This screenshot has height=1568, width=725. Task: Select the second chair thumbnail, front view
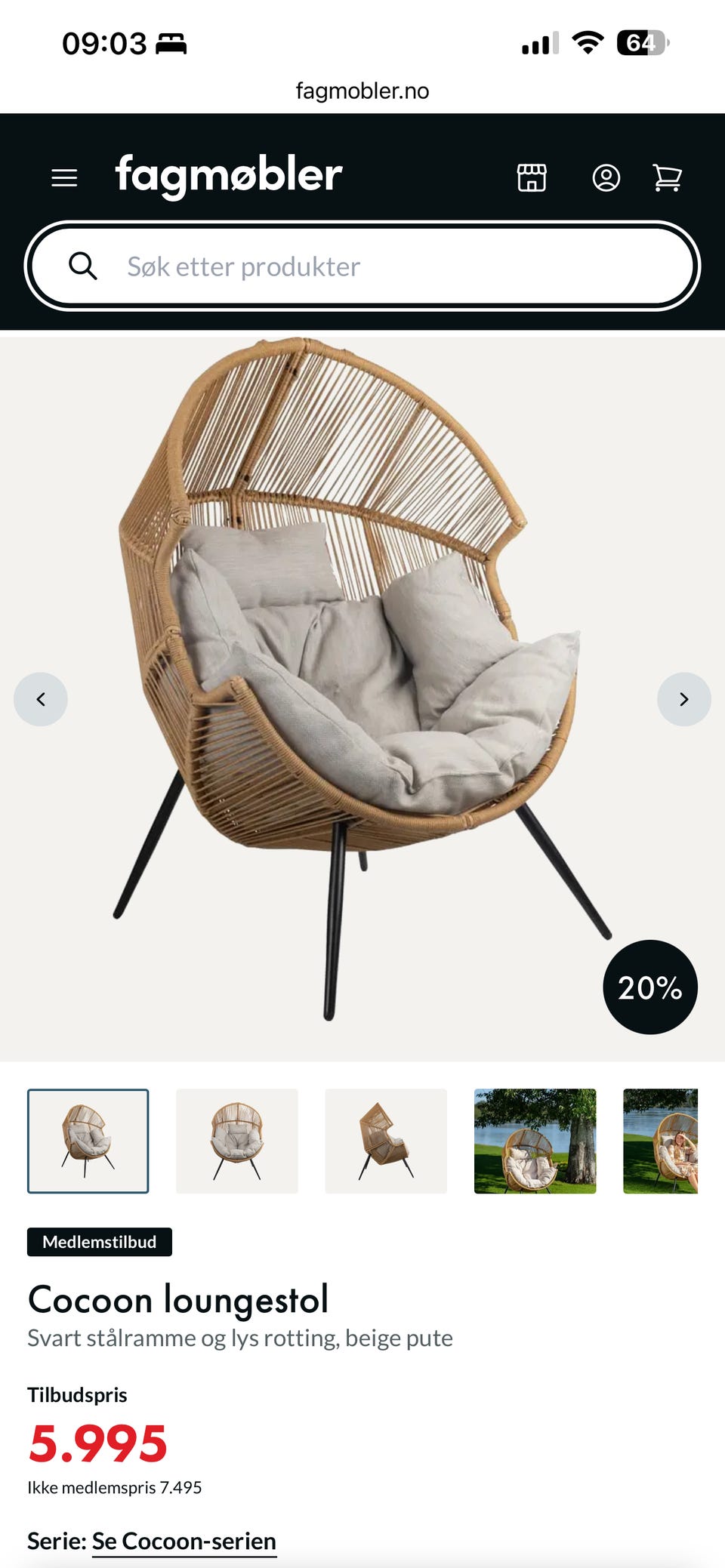tap(237, 1141)
